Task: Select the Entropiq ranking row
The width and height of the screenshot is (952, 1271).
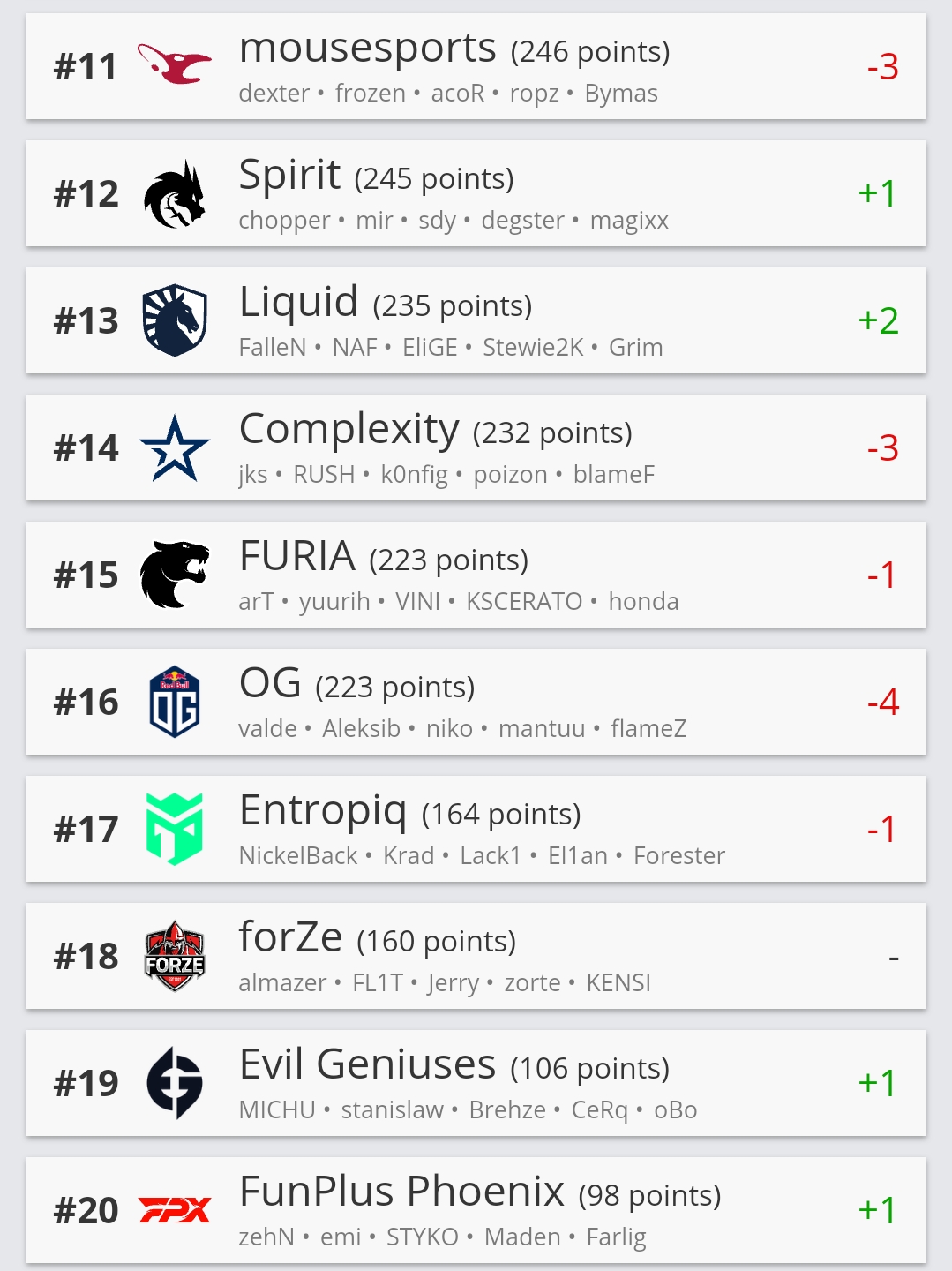Action: (x=476, y=830)
